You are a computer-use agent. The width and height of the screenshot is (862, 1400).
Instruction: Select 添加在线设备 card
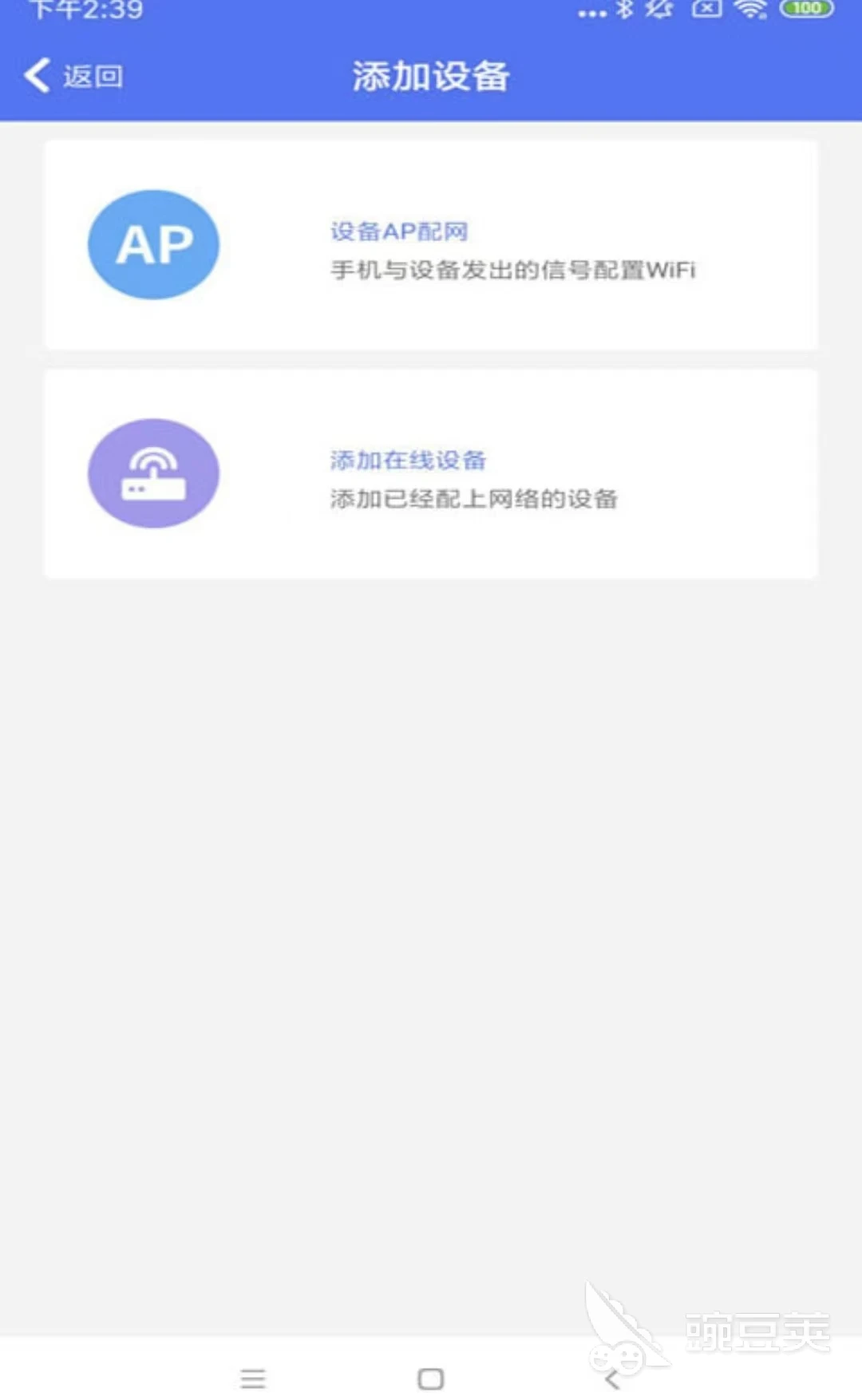coord(431,474)
